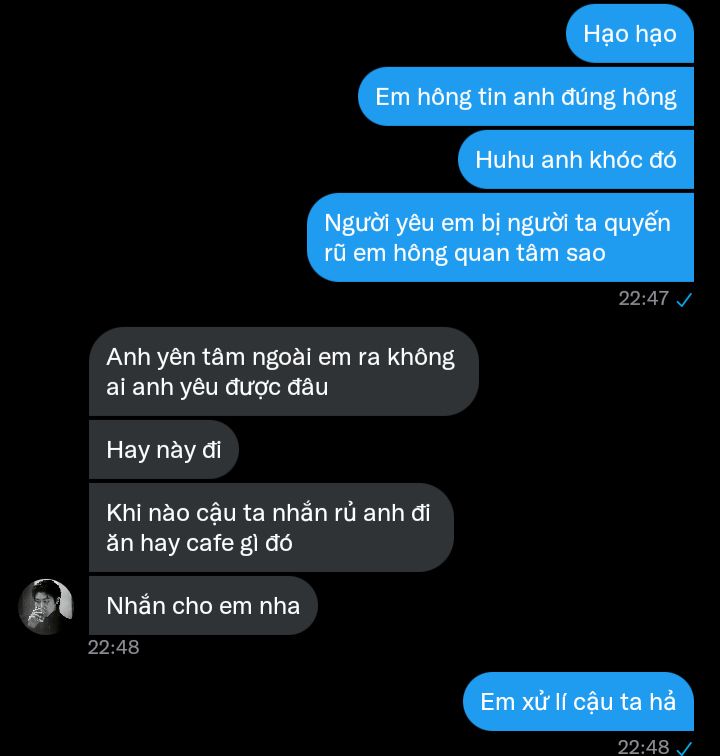Open the sender's profile picture beside the messages
This screenshot has height=756, width=720.
point(46,606)
